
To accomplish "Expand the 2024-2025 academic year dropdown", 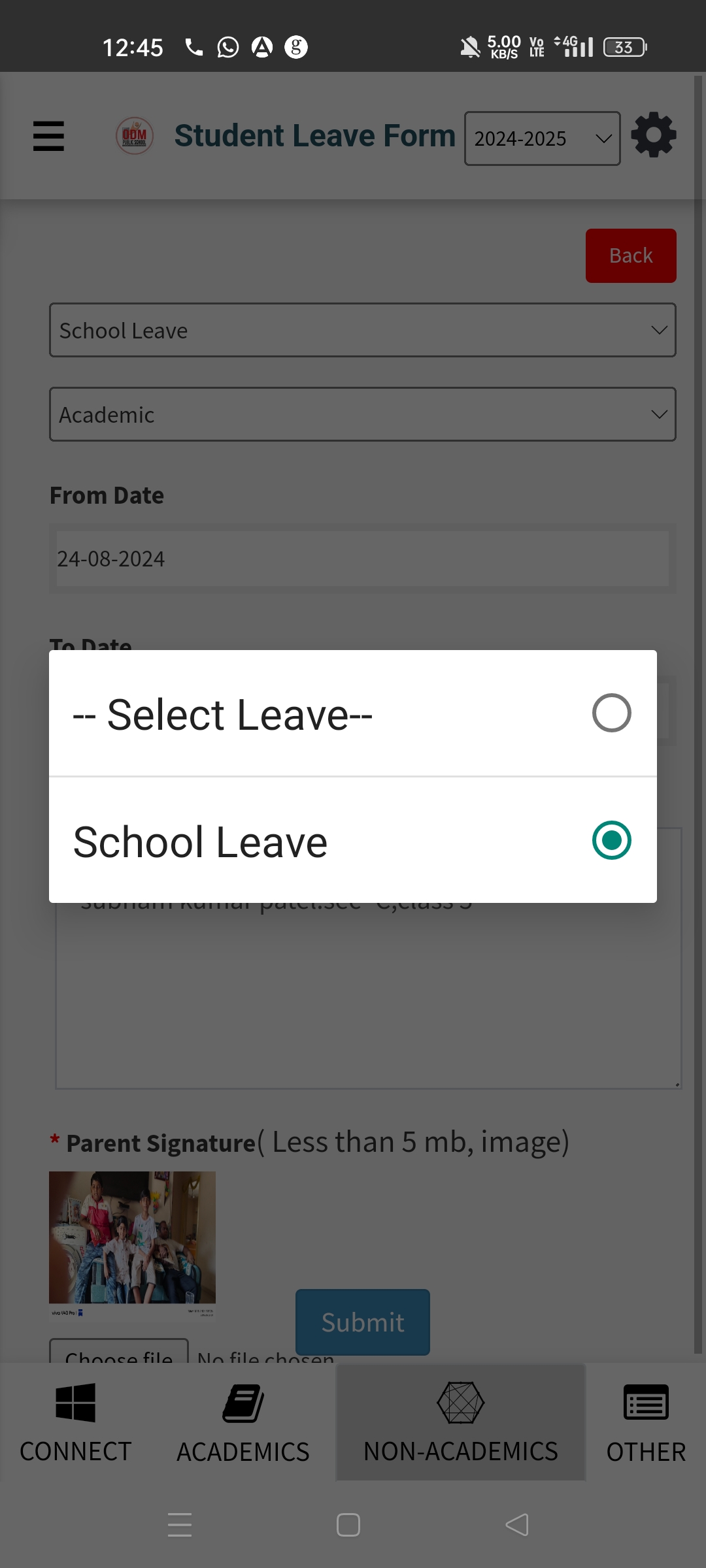I will point(542,139).
